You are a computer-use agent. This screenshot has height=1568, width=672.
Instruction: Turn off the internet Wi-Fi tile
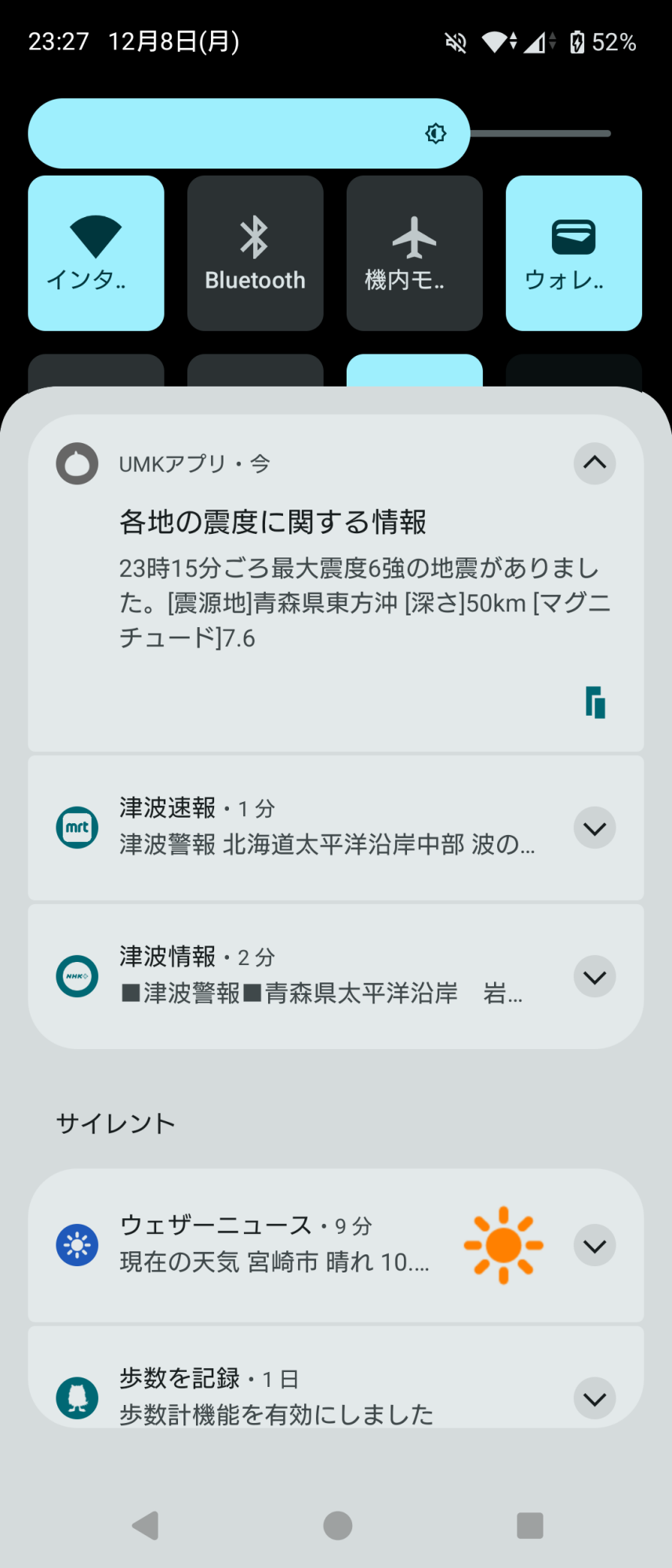click(x=96, y=252)
